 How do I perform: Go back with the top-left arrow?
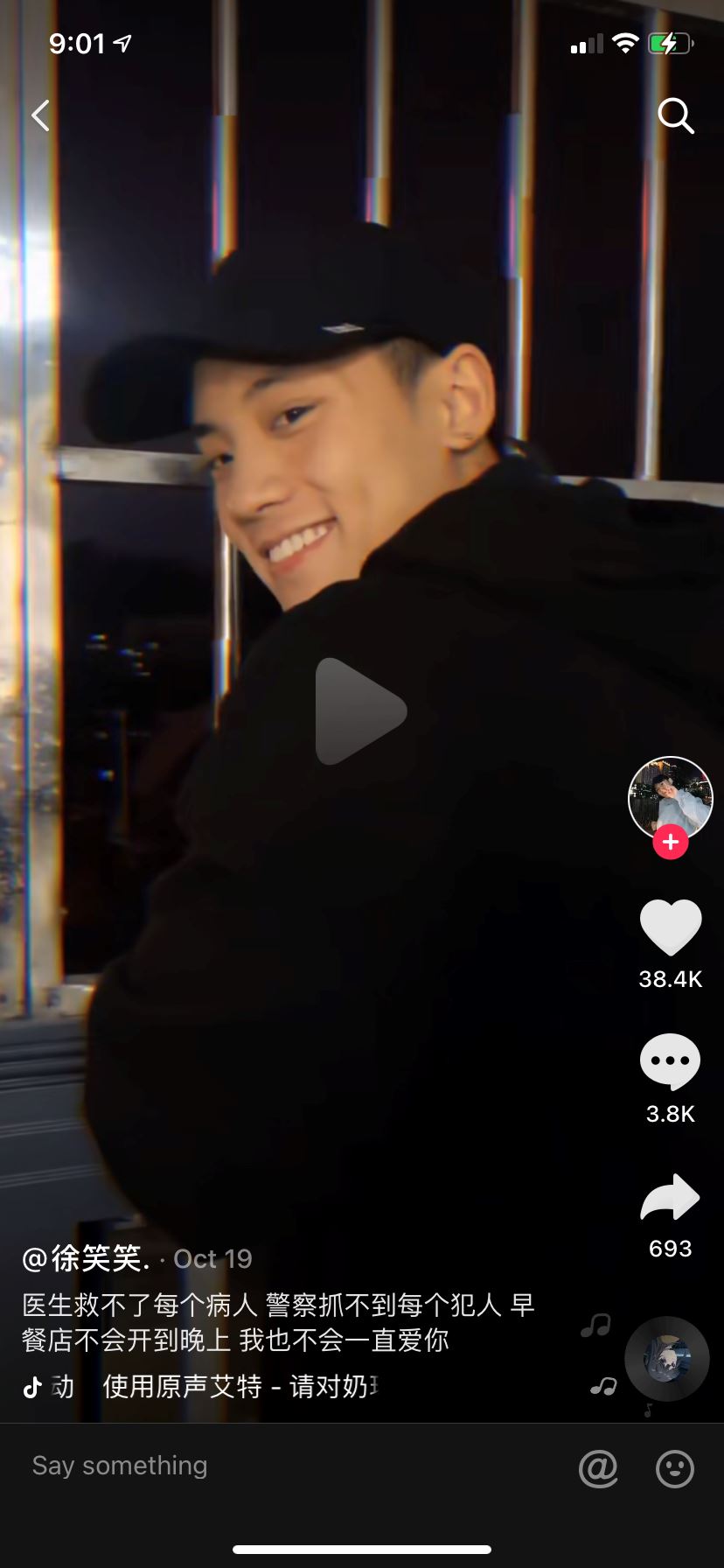(40, 115)
